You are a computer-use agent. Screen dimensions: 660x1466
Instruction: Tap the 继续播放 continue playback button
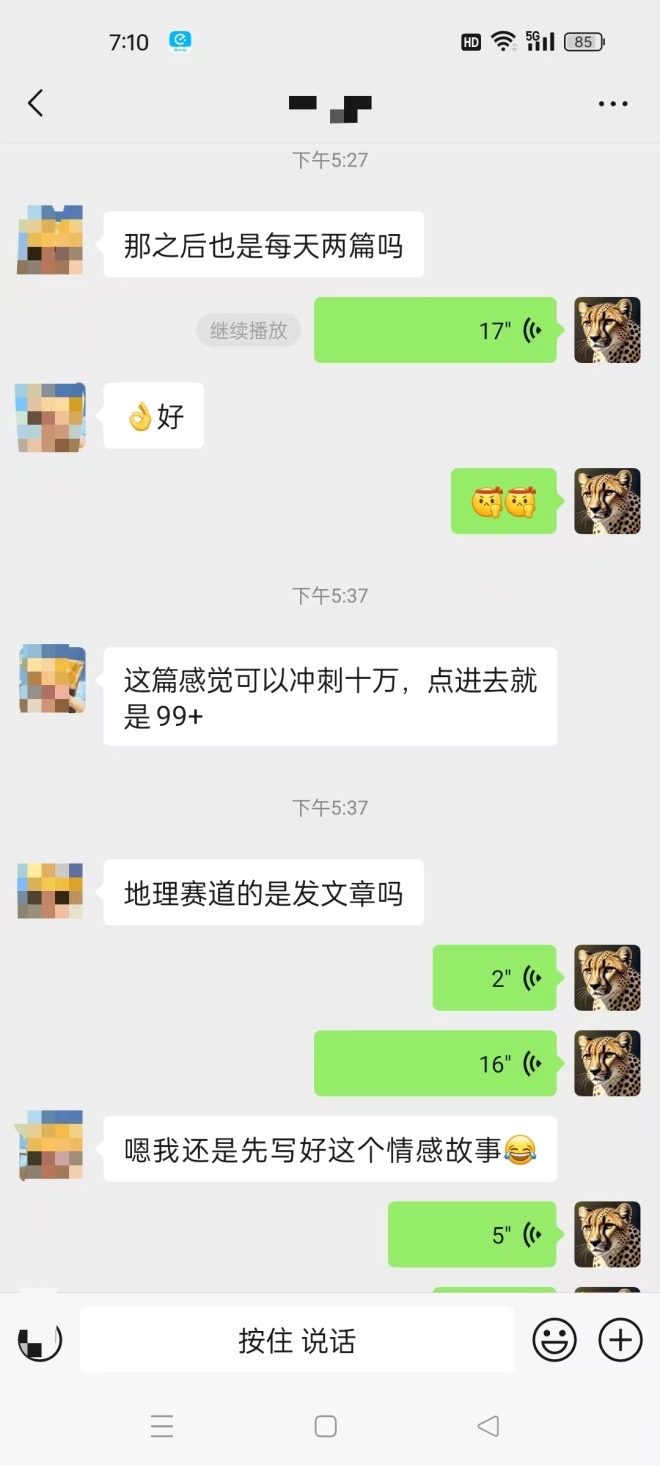(x=248, y=330)
